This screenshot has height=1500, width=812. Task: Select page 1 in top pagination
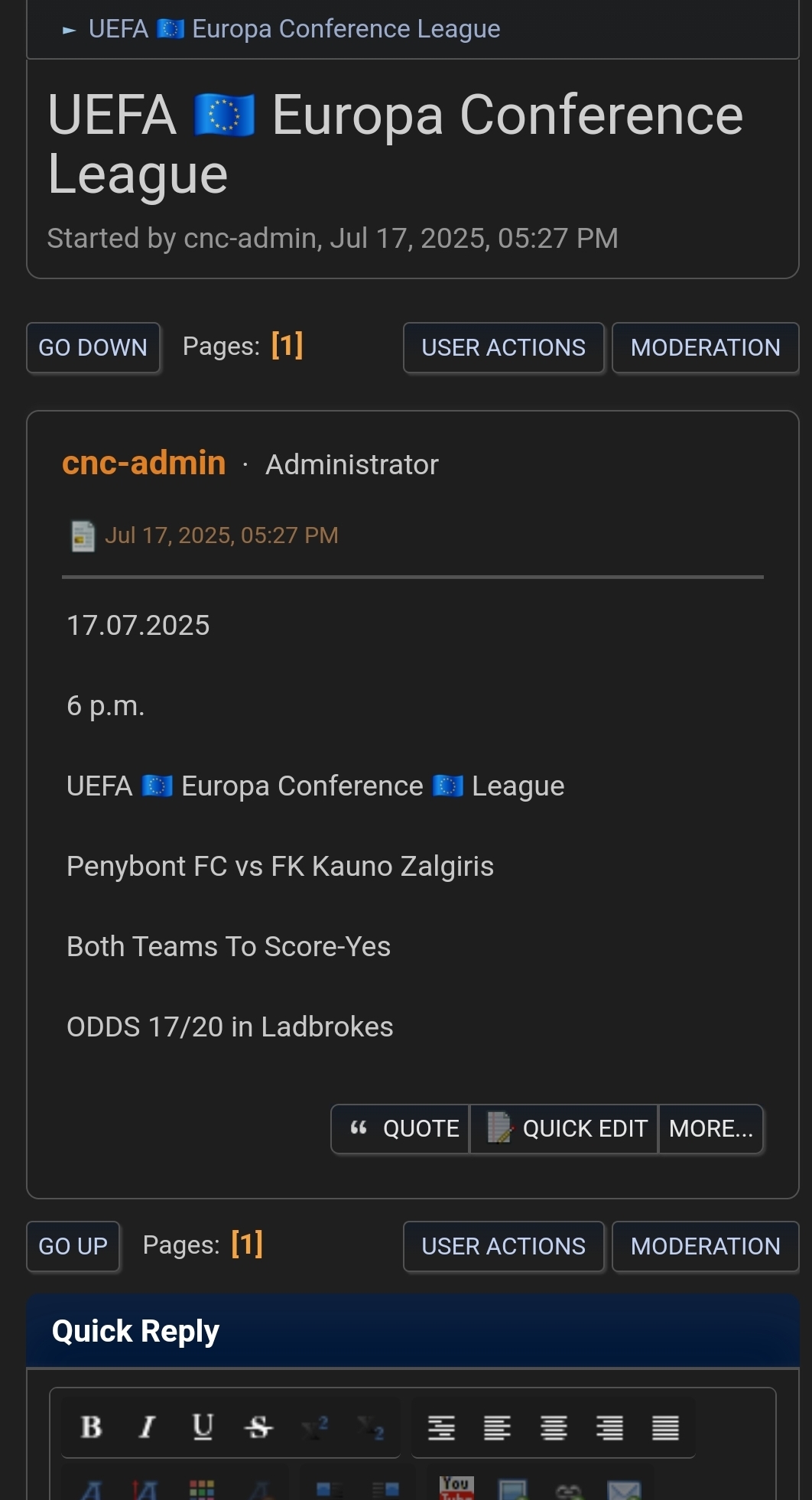tap(287, 345)
